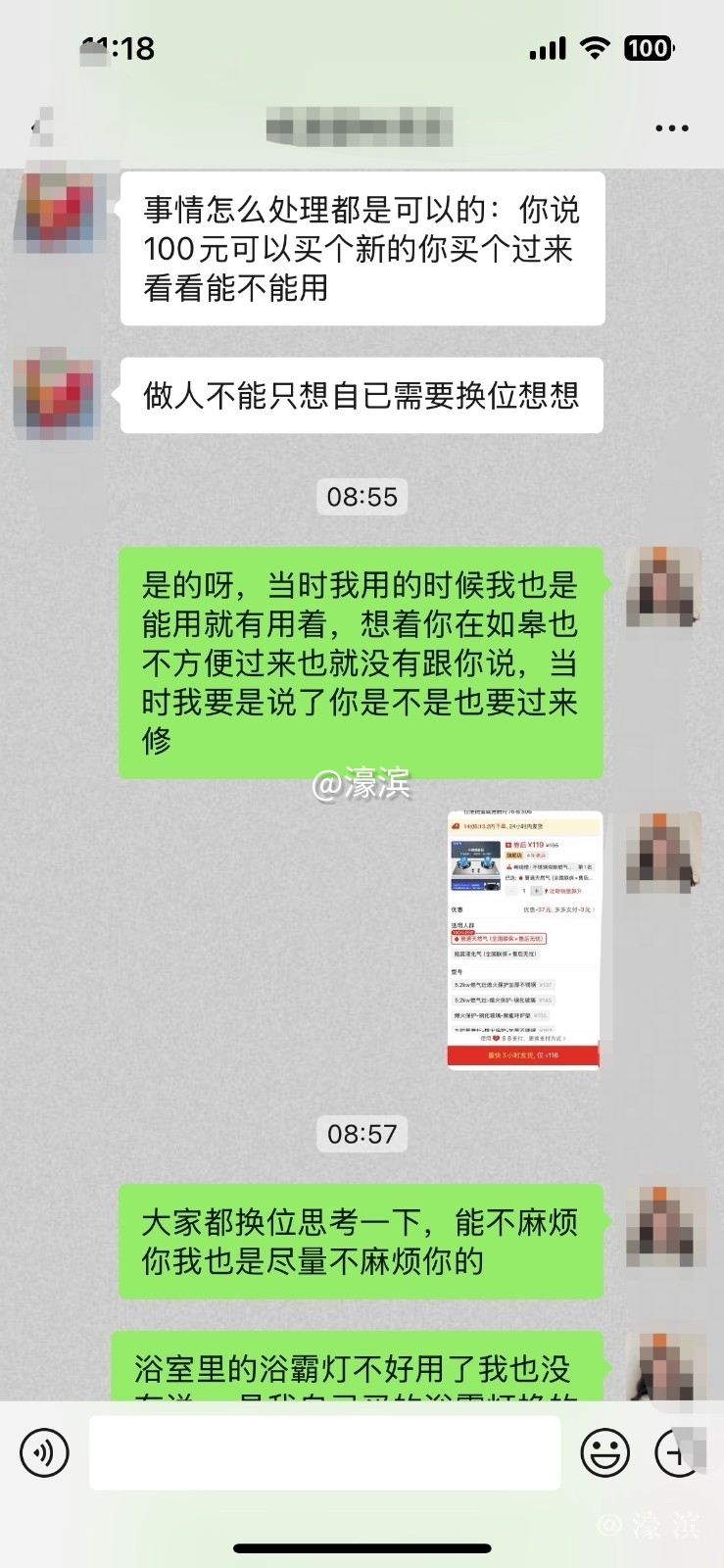The image size is (724, 1568).
Task: Go back to the chat list
Action: coord(37,127)
